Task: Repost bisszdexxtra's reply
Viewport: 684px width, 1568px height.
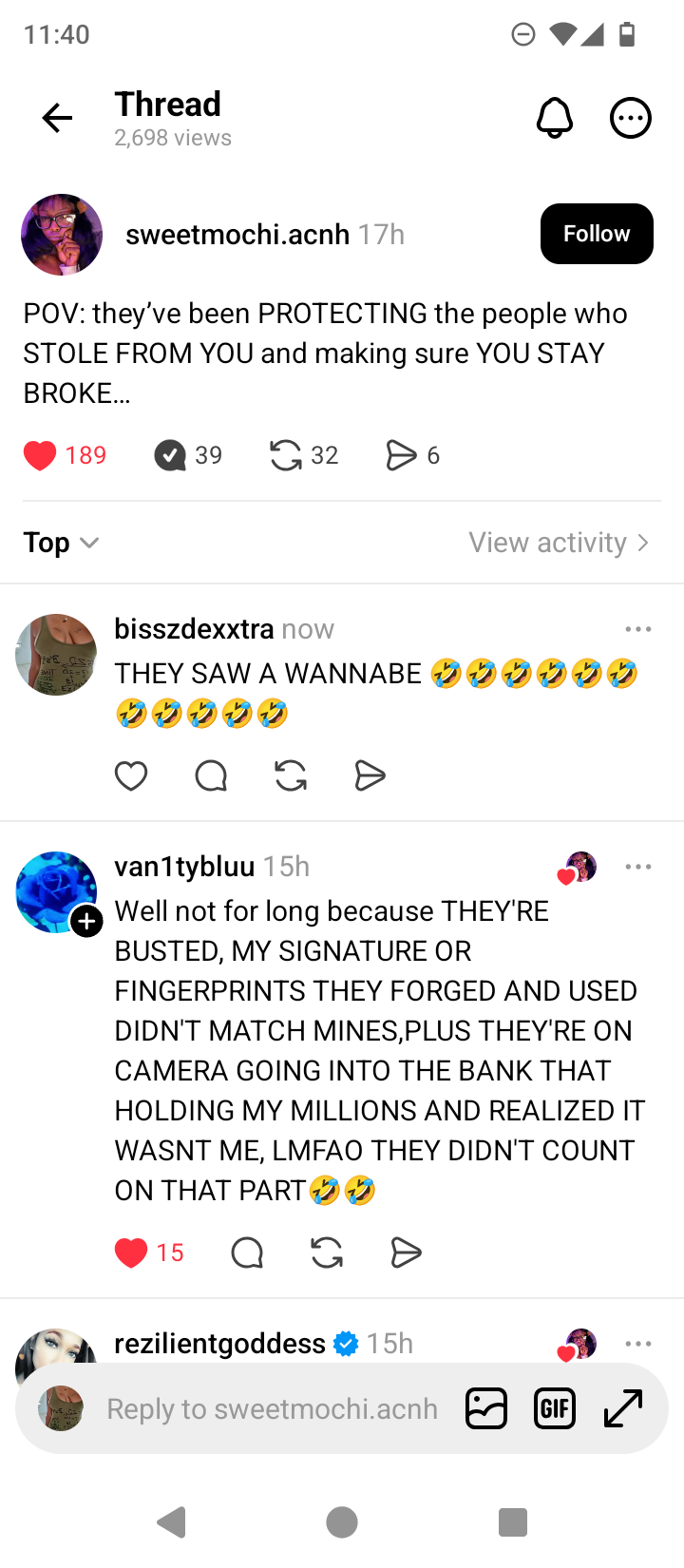Action: point(291,776)
